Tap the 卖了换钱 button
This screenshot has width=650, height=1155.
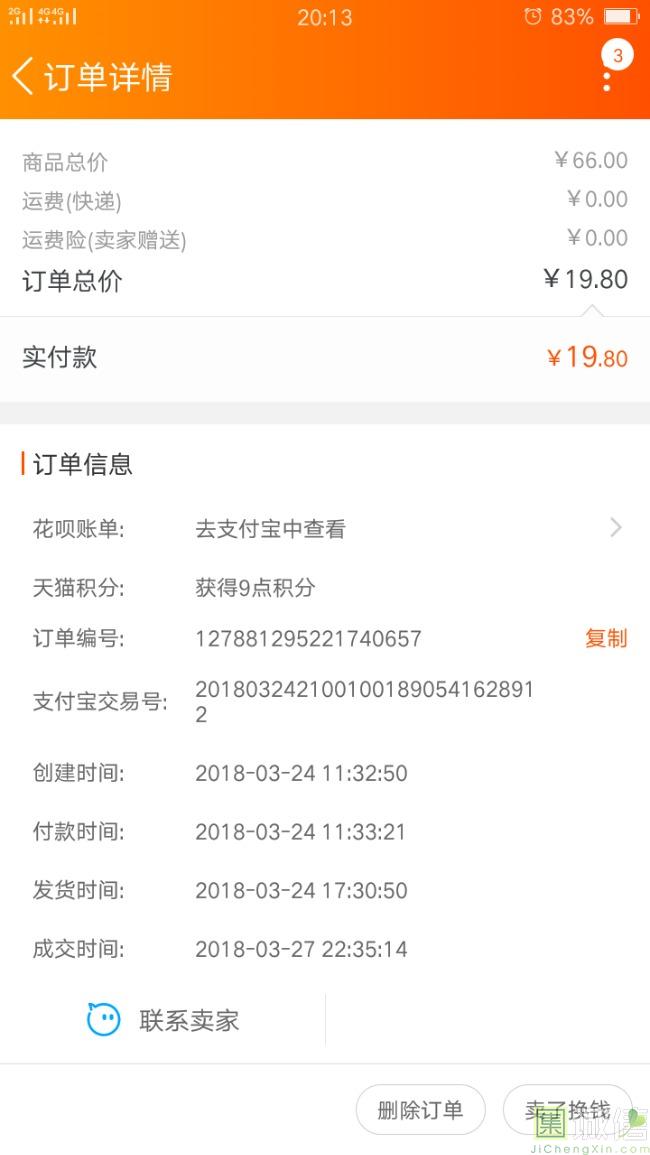coord(567,1110)
